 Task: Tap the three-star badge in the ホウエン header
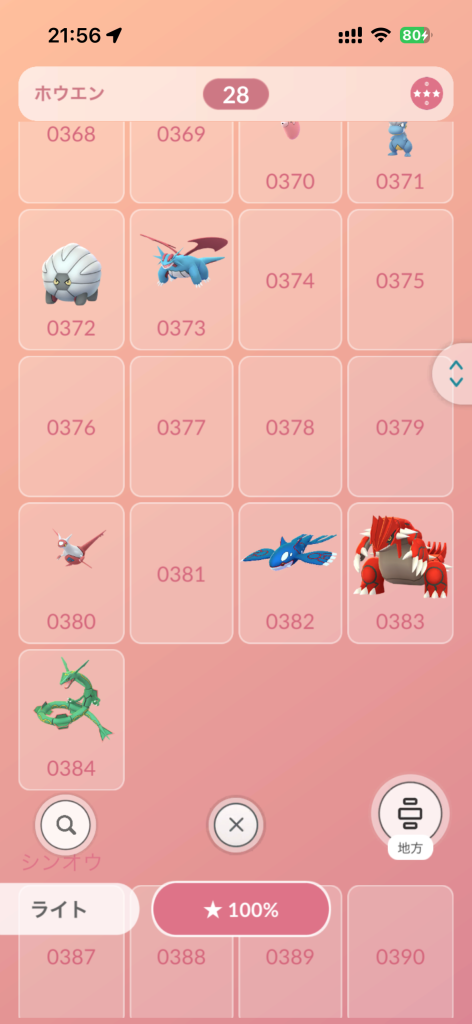coord(426,94)
